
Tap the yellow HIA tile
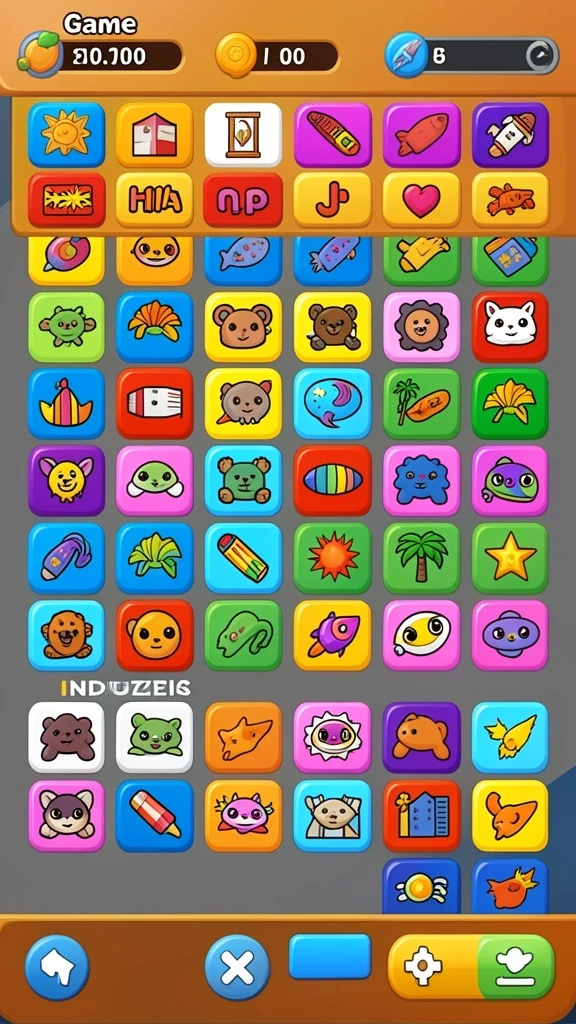point(155,200)
